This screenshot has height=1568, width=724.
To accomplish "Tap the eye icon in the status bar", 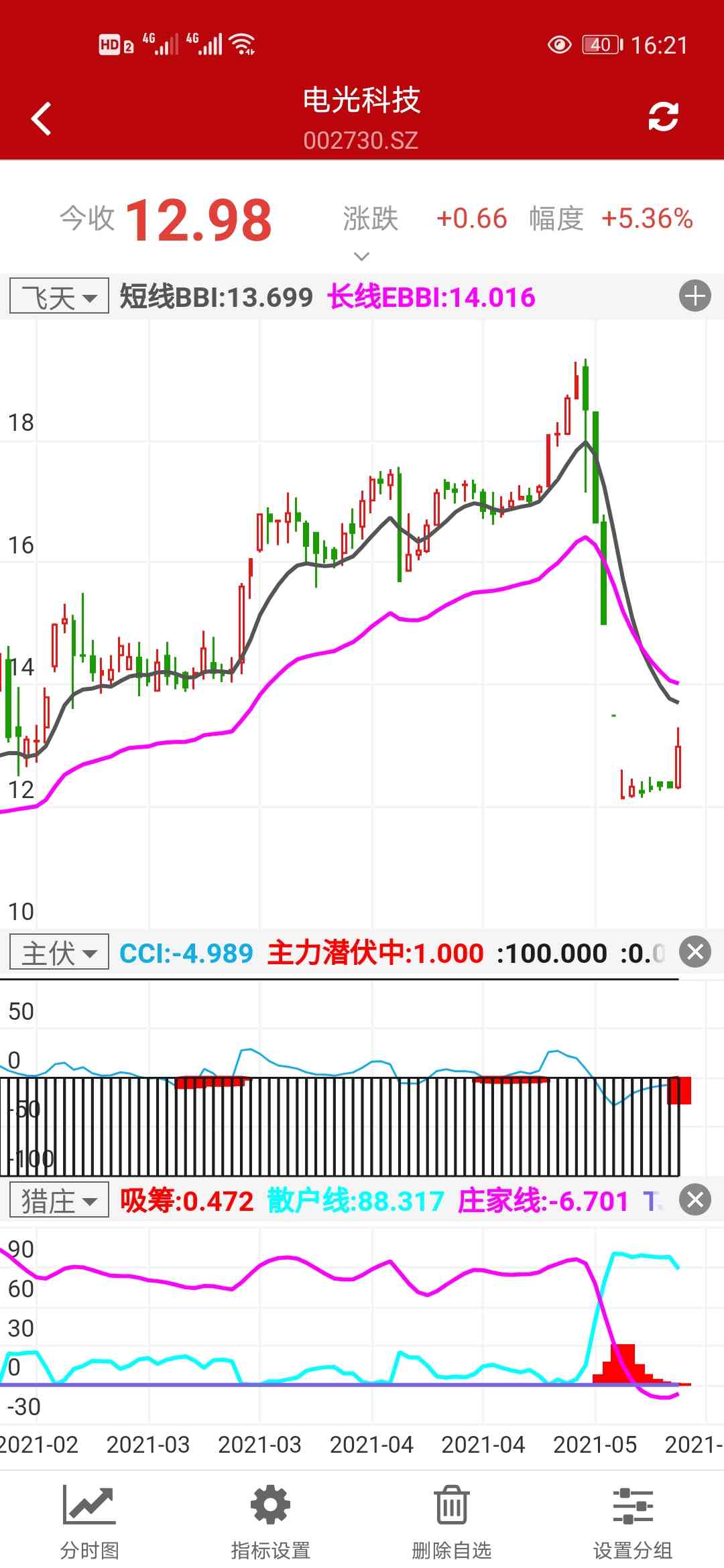I will coord(560,44).
